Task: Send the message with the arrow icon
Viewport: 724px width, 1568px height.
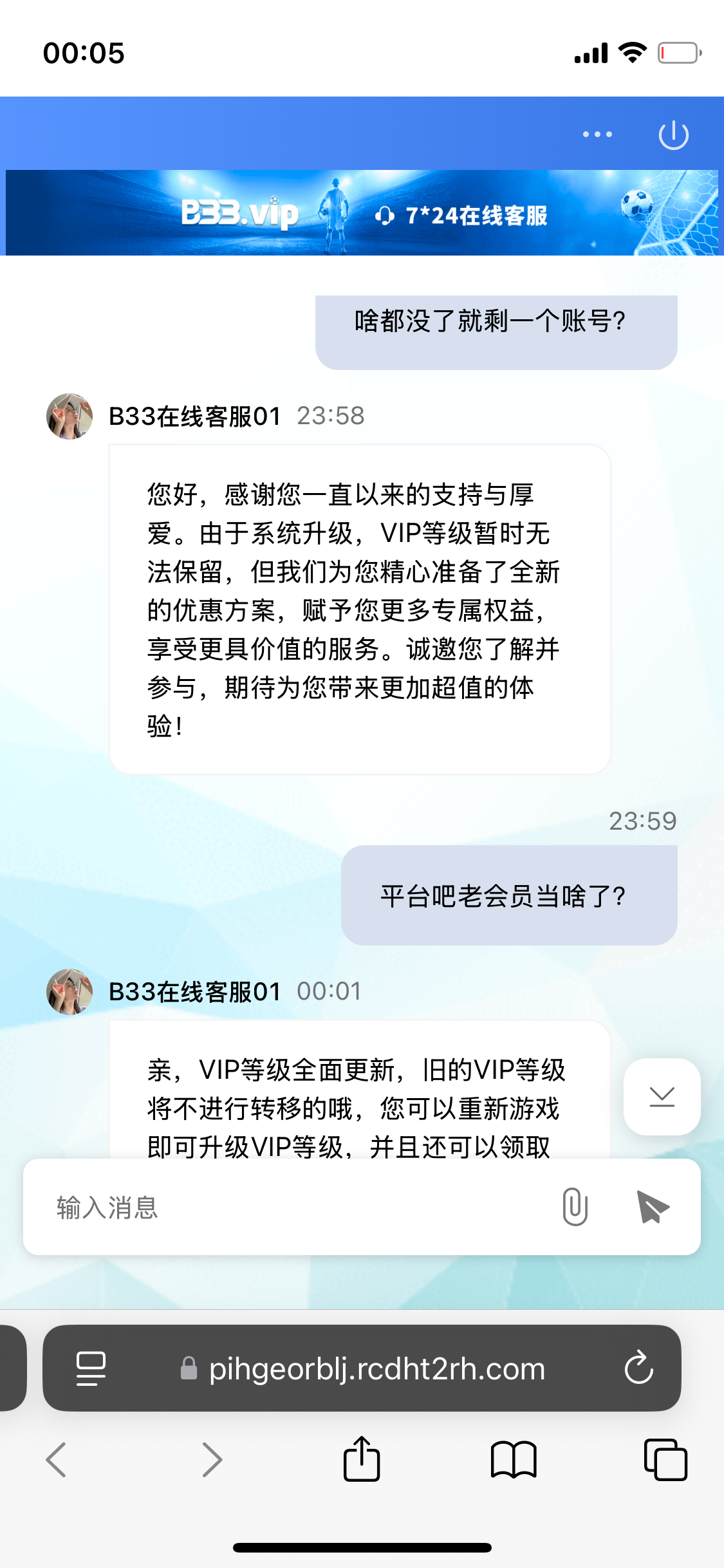Action: click(653, 1207)
